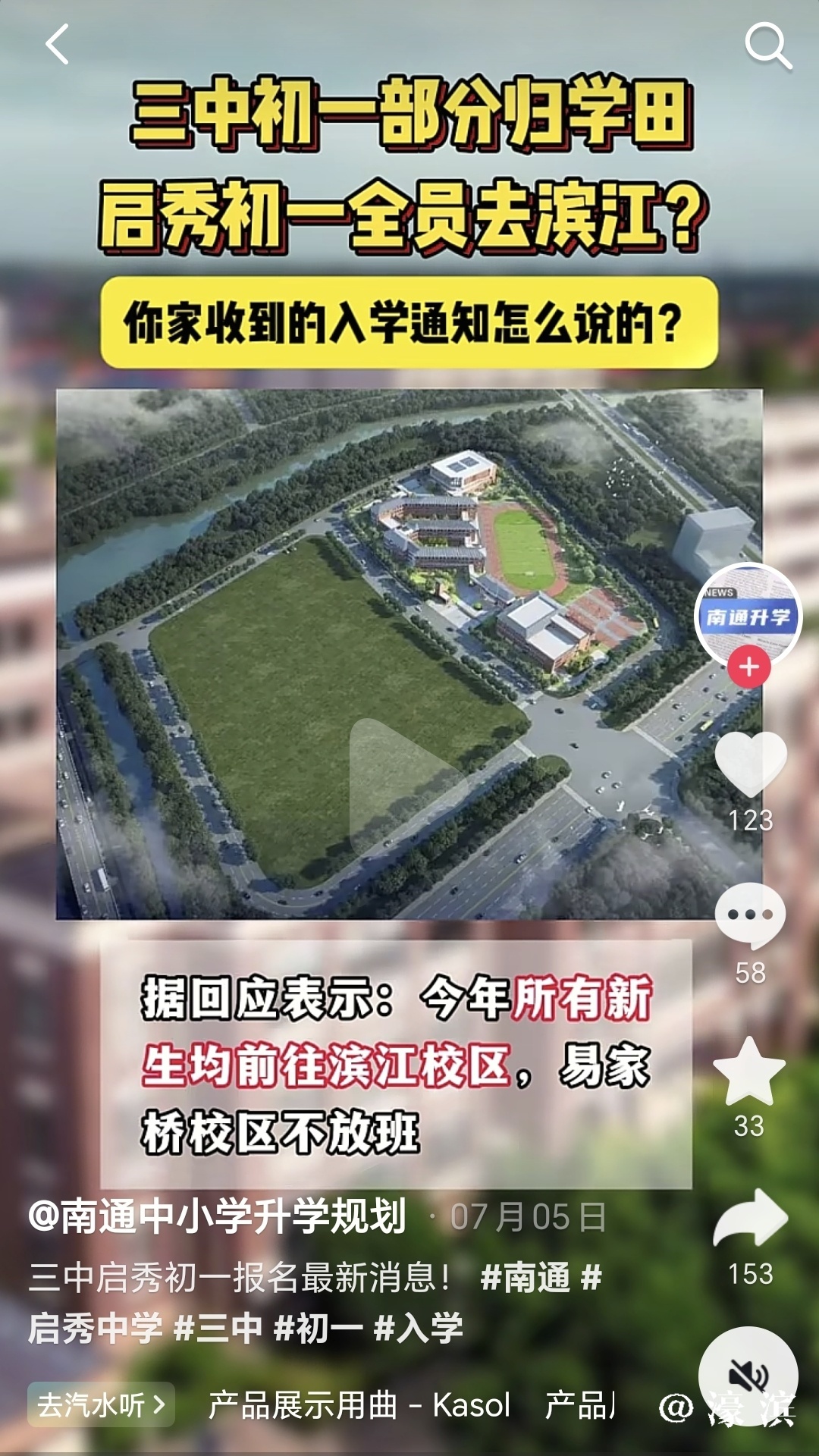Tap the 去汽水听 music button
819x1456 pixels.
point(101,1404)
